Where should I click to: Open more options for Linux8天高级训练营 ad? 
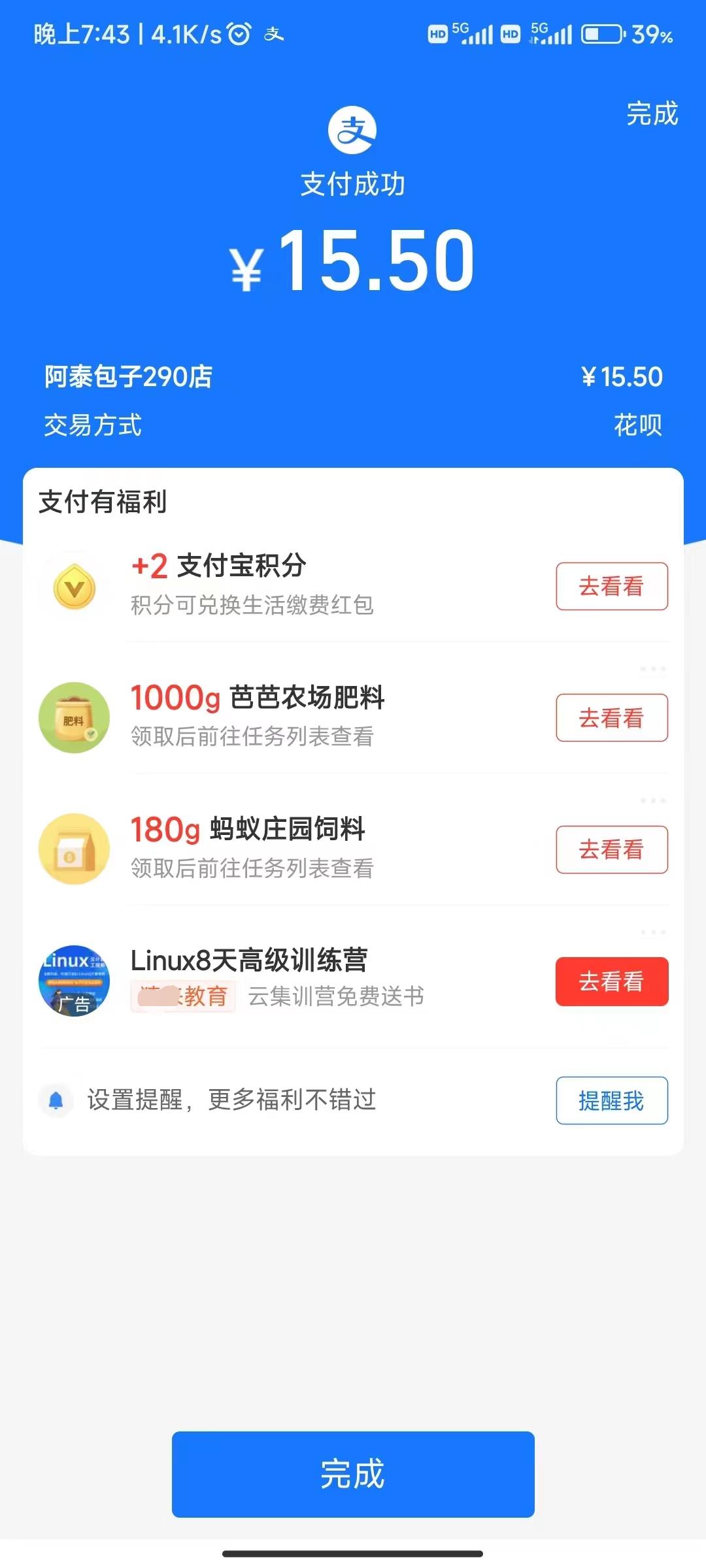point(652,932)
